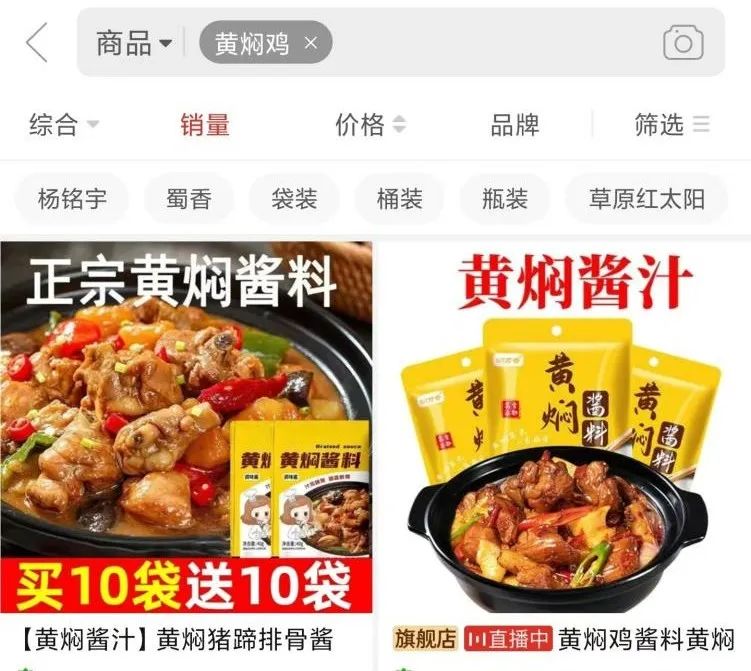Remove the 黄焖鸡 search tag
The height and width of the screenshot is (671, 751).
(310, 43)
